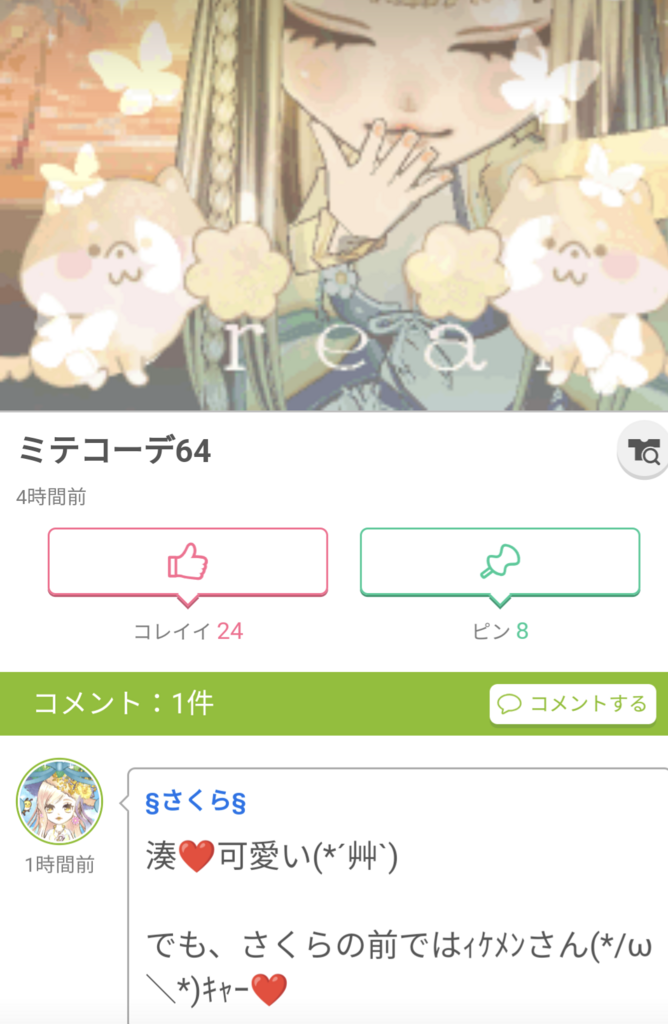Pin this coordinate with the ピン button
Viewport: 668px width, 1024px height.
[500, 562]
